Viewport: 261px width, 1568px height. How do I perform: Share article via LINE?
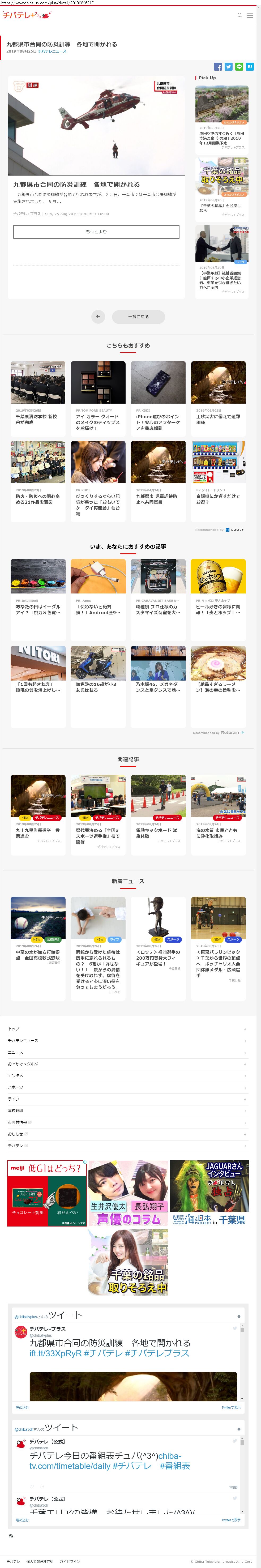tap(239, 67)
